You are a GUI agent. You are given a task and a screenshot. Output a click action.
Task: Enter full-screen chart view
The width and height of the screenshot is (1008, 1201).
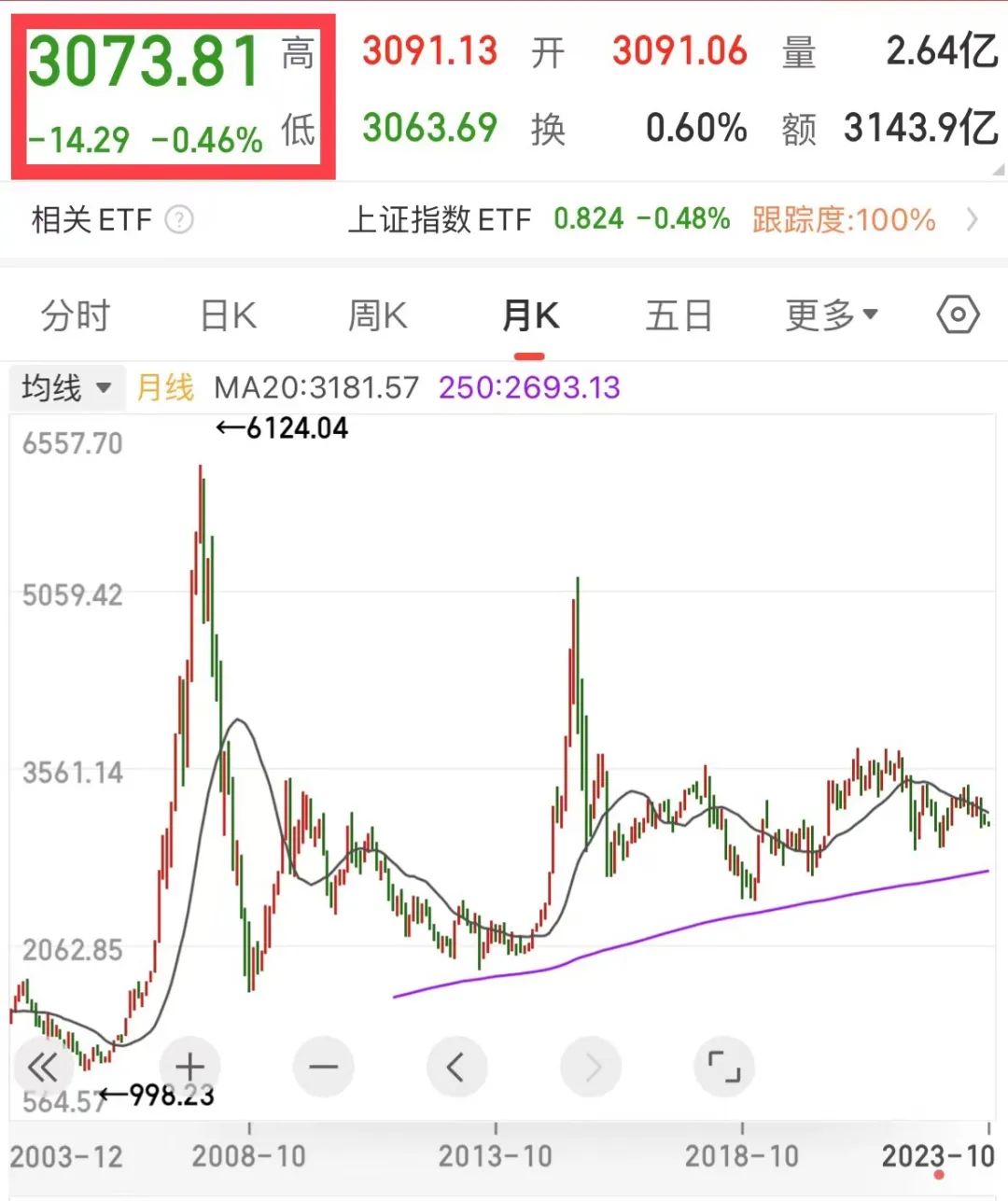(x=724, y=1067)
